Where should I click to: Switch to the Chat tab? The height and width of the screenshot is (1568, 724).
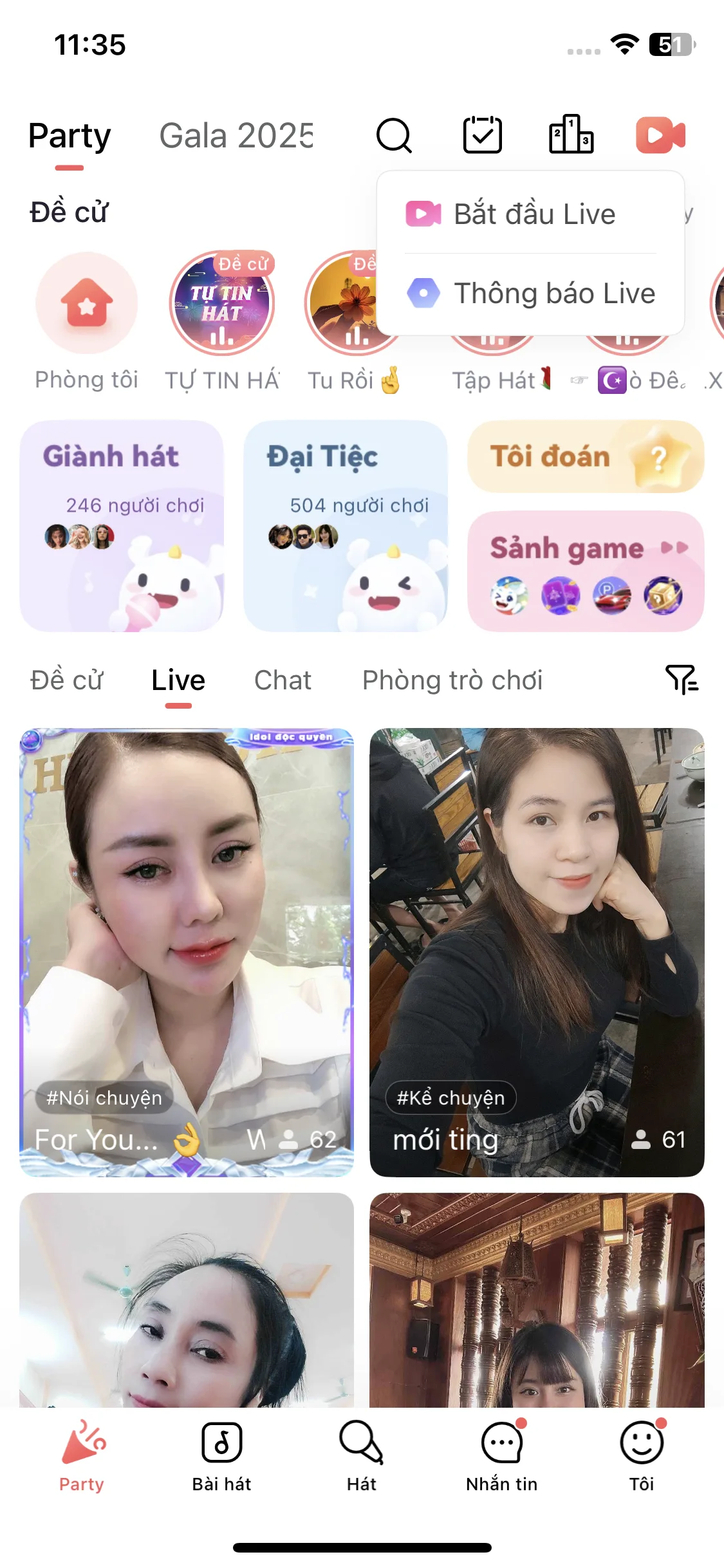(x=283, y=680)
